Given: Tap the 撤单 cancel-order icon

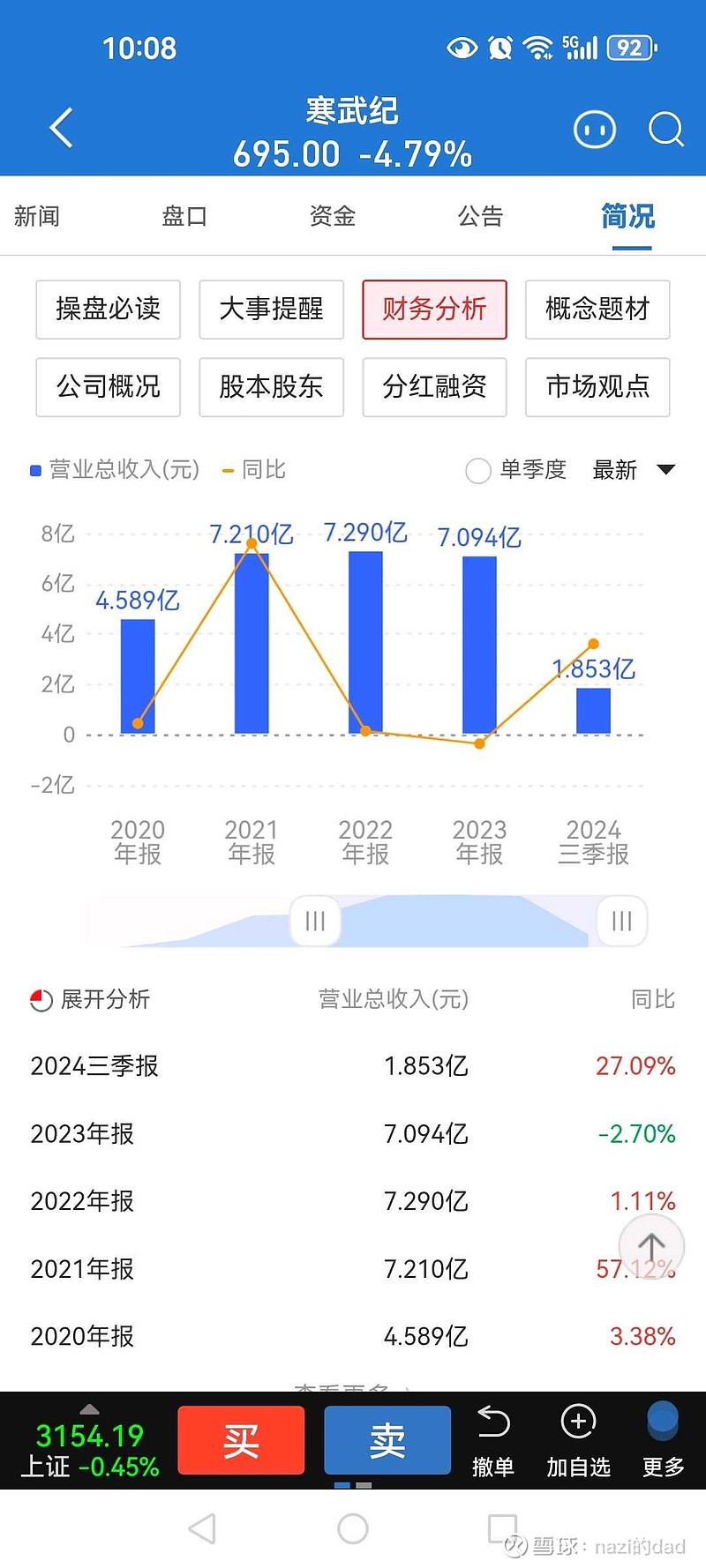Looking at the screenshot, I should click(x=493, y=1439).
